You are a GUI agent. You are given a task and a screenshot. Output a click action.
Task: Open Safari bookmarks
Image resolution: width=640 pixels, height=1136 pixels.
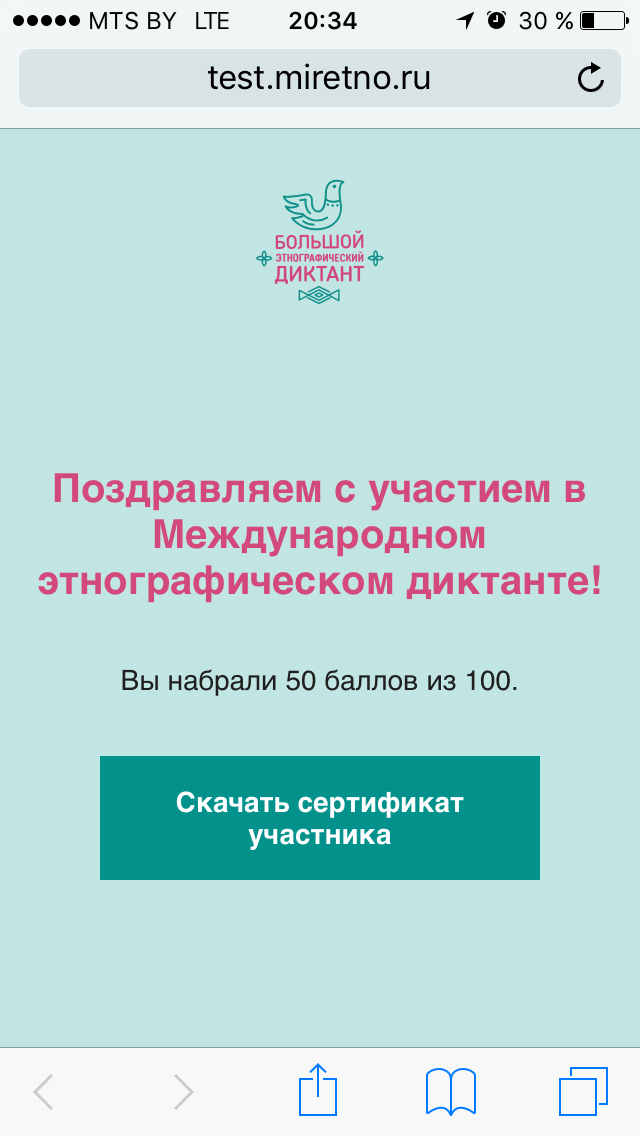pos(450,1091)
